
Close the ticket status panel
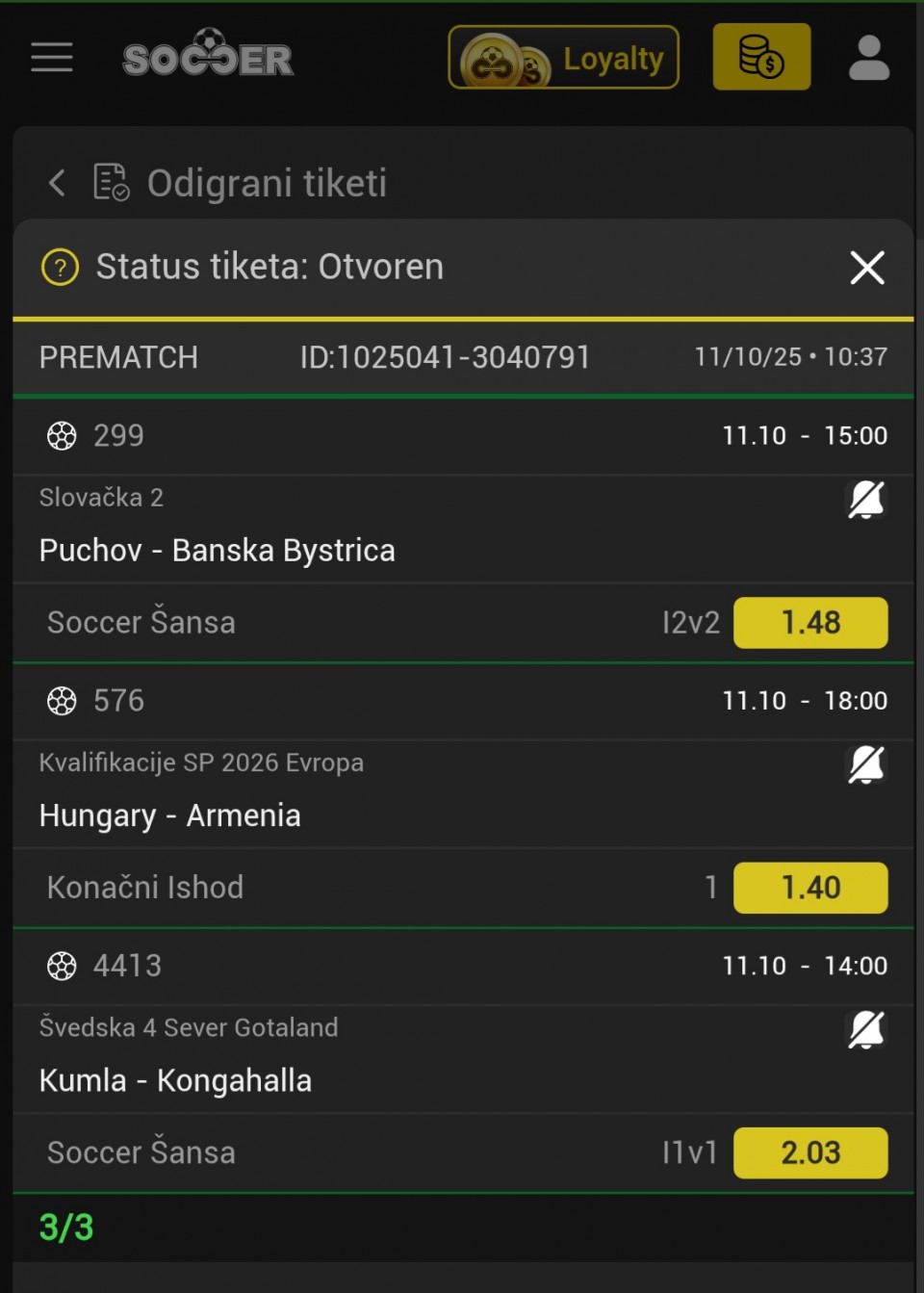point(866,268)
